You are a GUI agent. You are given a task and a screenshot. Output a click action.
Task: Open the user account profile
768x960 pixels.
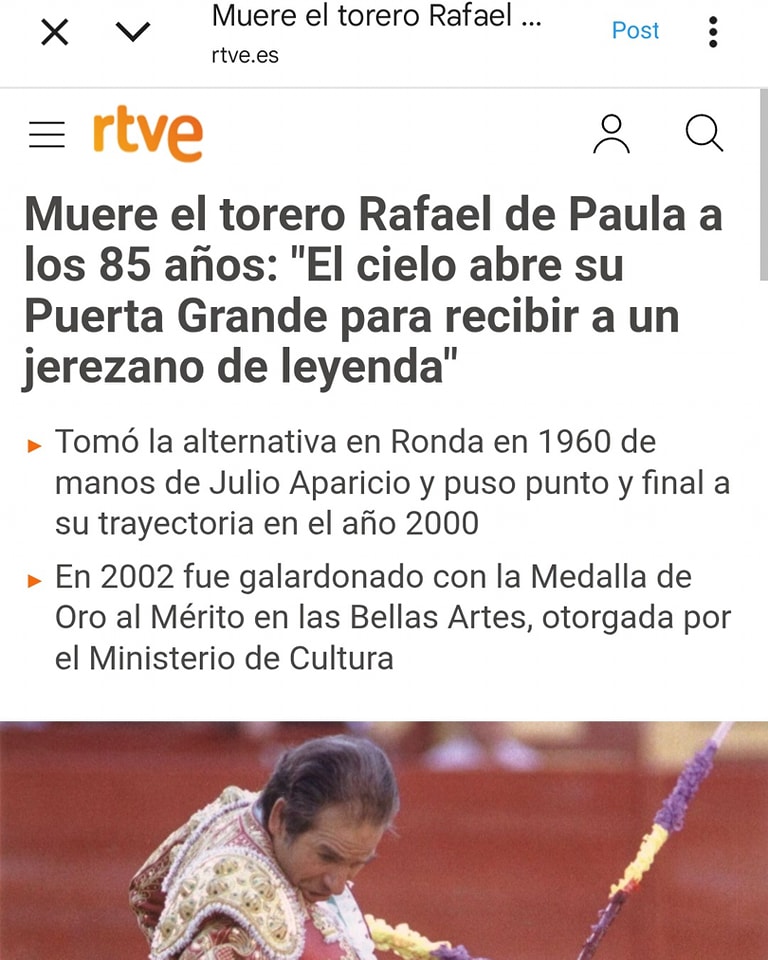click(x=611, y=134)
